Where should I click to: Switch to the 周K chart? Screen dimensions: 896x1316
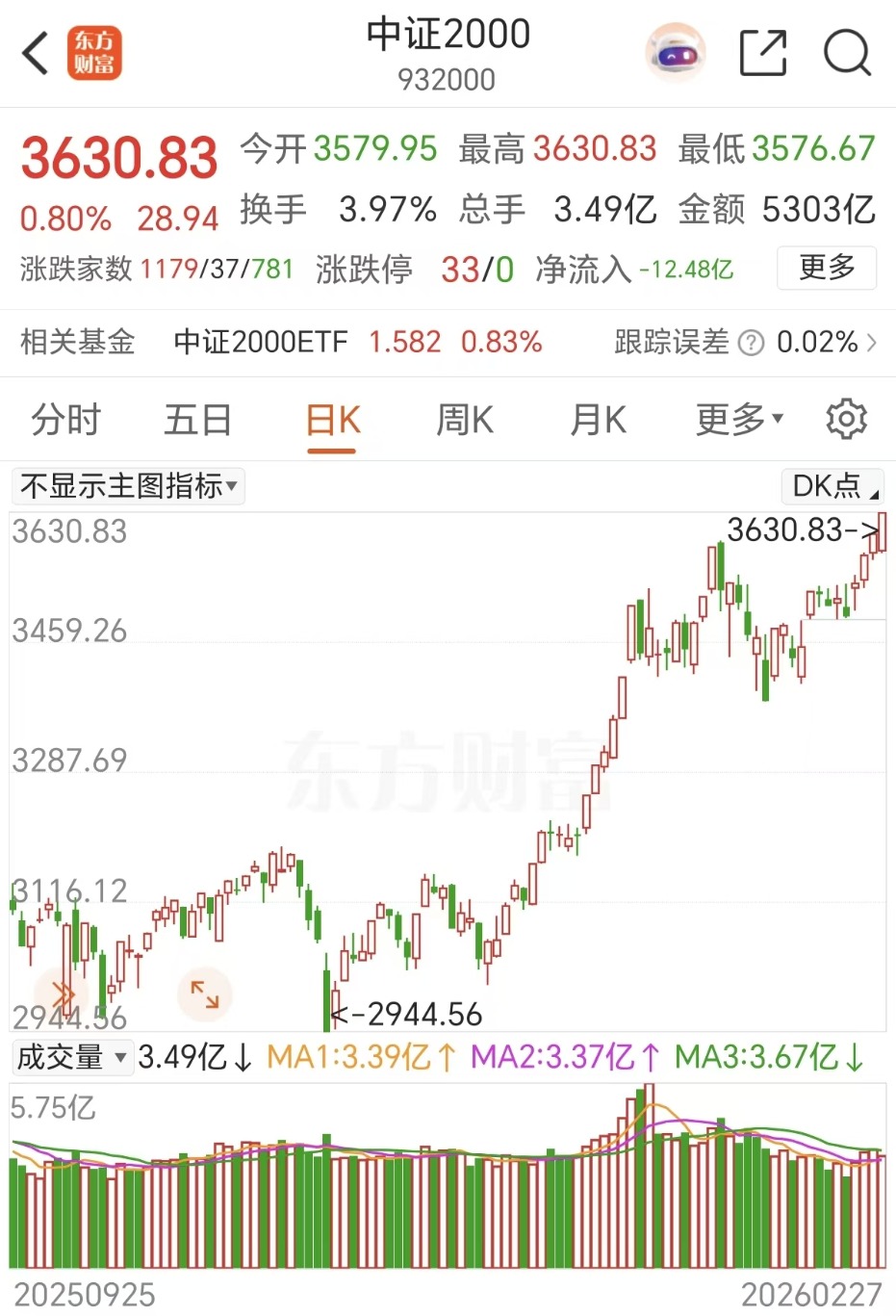[465, 420]
